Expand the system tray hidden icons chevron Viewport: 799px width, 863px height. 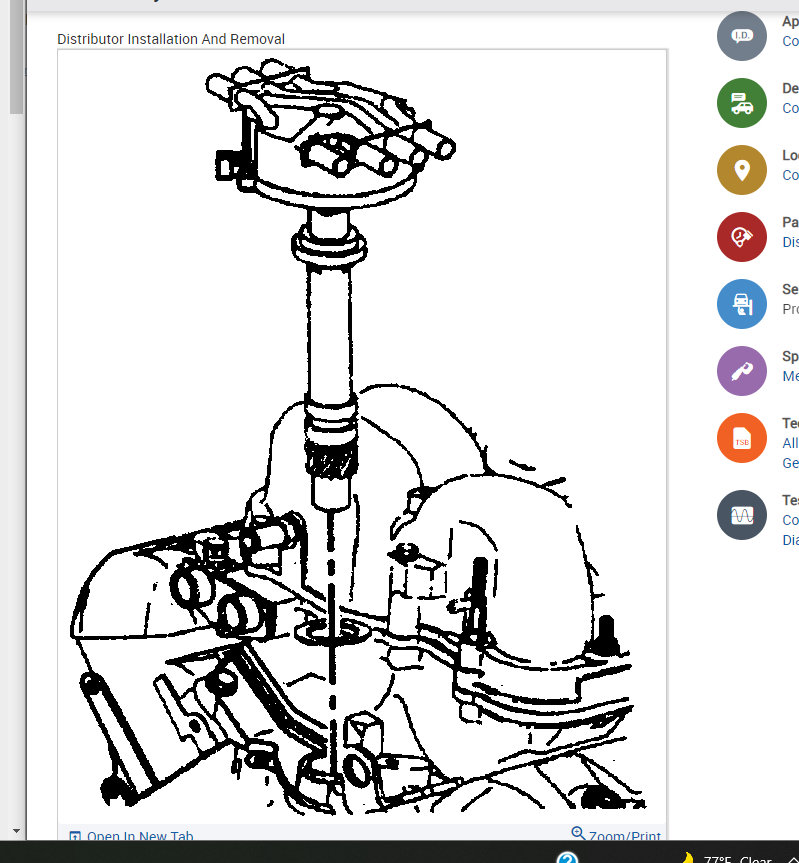tap(792, 859)
